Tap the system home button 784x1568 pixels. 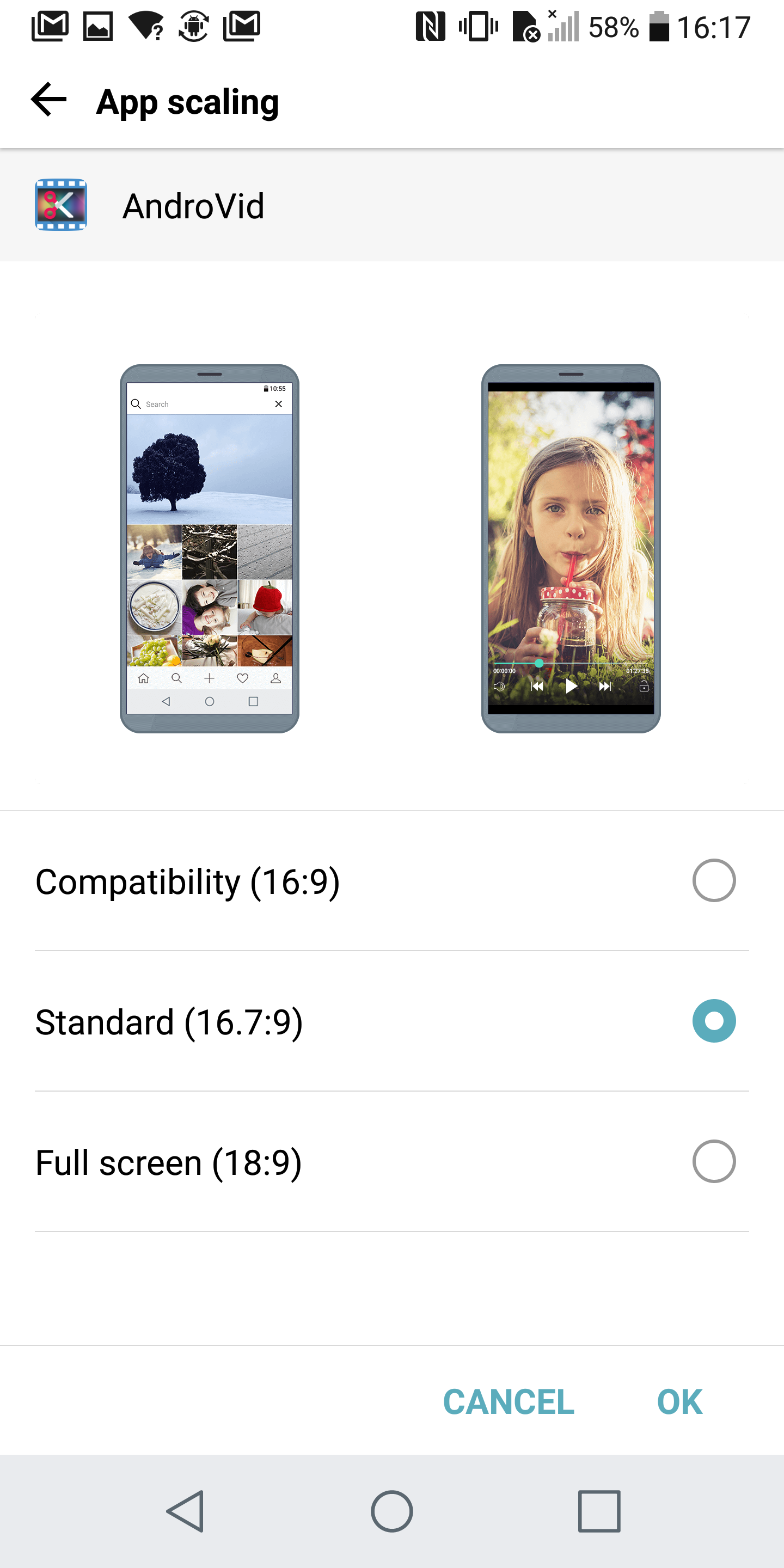click(x=392, y=1511)
